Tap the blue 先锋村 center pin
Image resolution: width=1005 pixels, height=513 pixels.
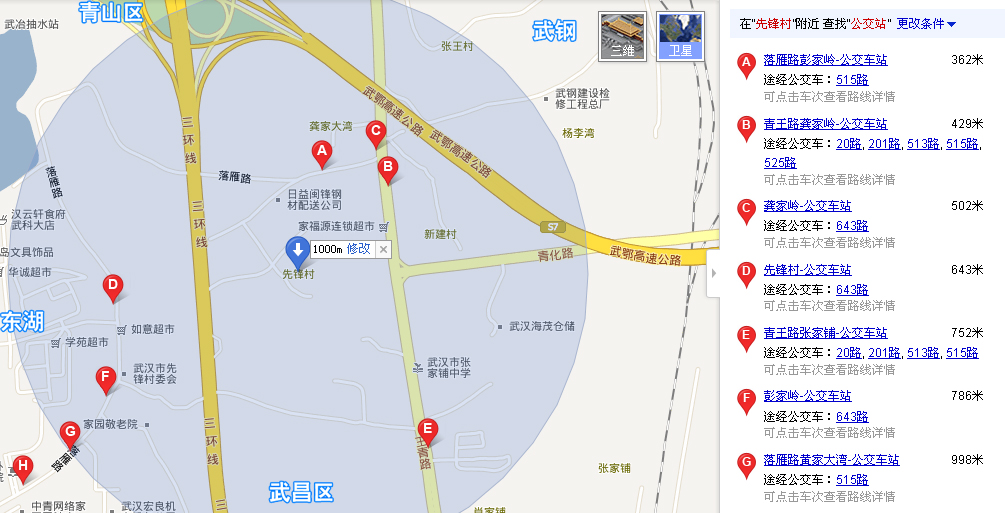pyautogui.click(x=297, y=252)
